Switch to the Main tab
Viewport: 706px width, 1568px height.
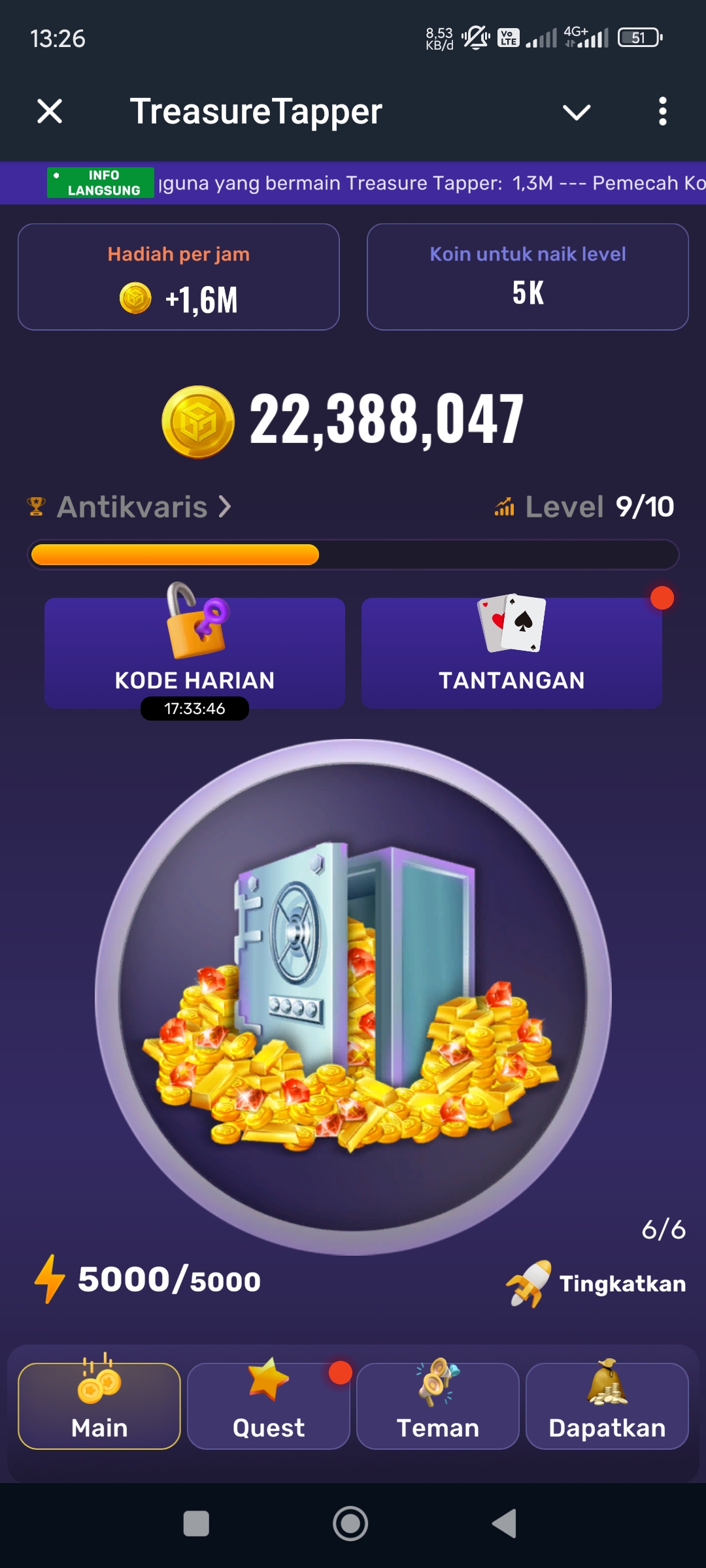tap(99, 1406)
